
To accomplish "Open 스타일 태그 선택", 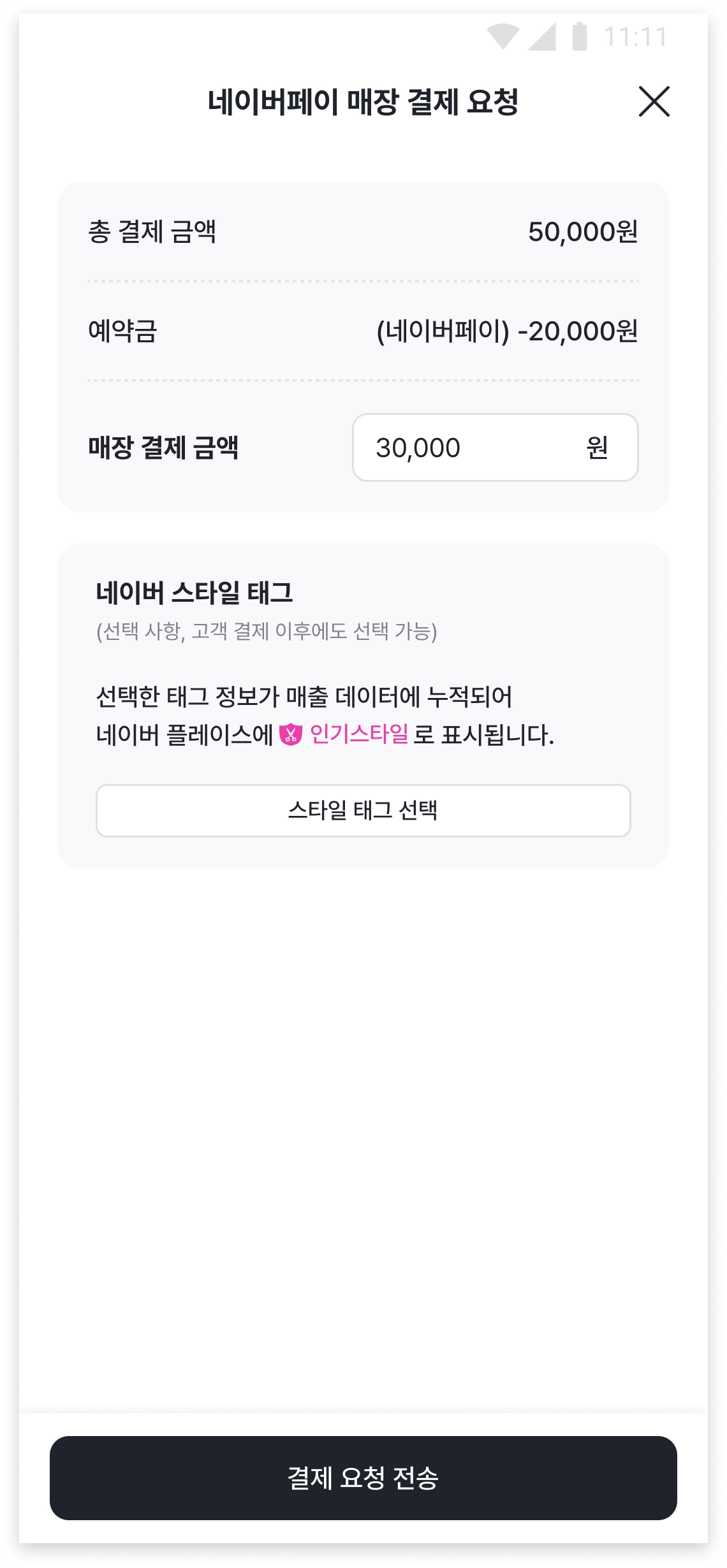I will pyautogui.click(x=363, y=811).
